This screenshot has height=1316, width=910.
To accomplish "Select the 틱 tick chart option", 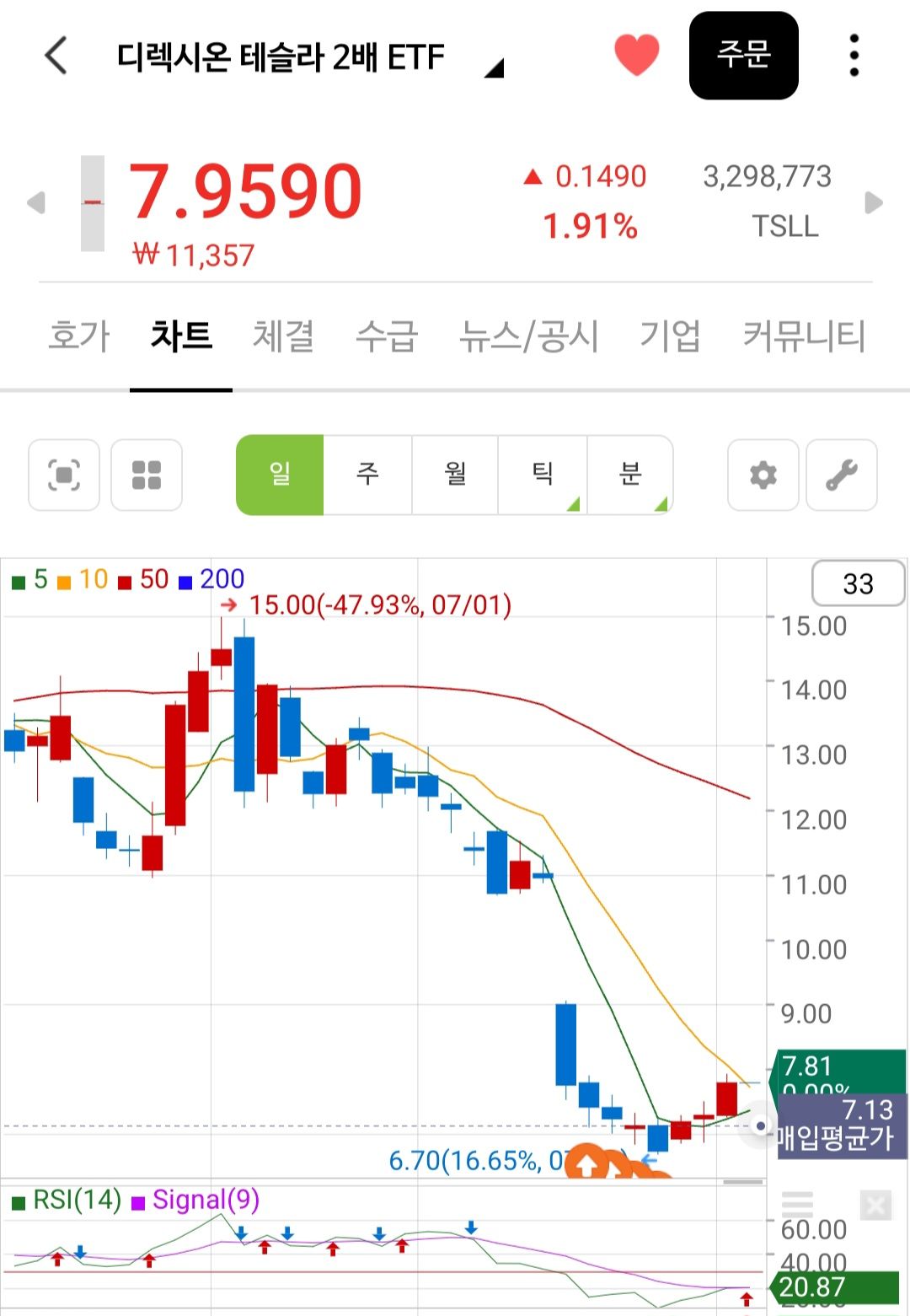I will (543, 475).
